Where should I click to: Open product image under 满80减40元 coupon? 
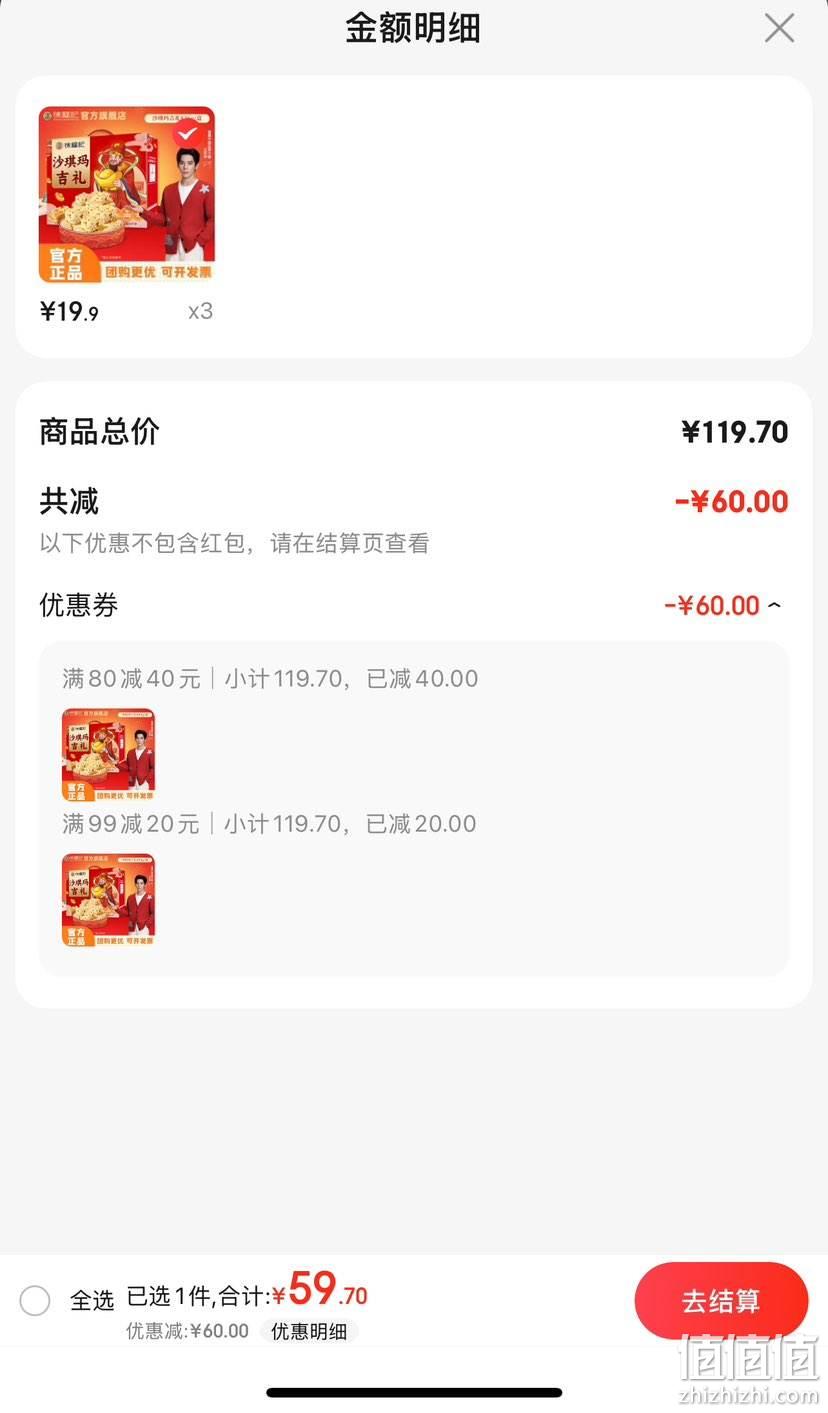(108, 755)
